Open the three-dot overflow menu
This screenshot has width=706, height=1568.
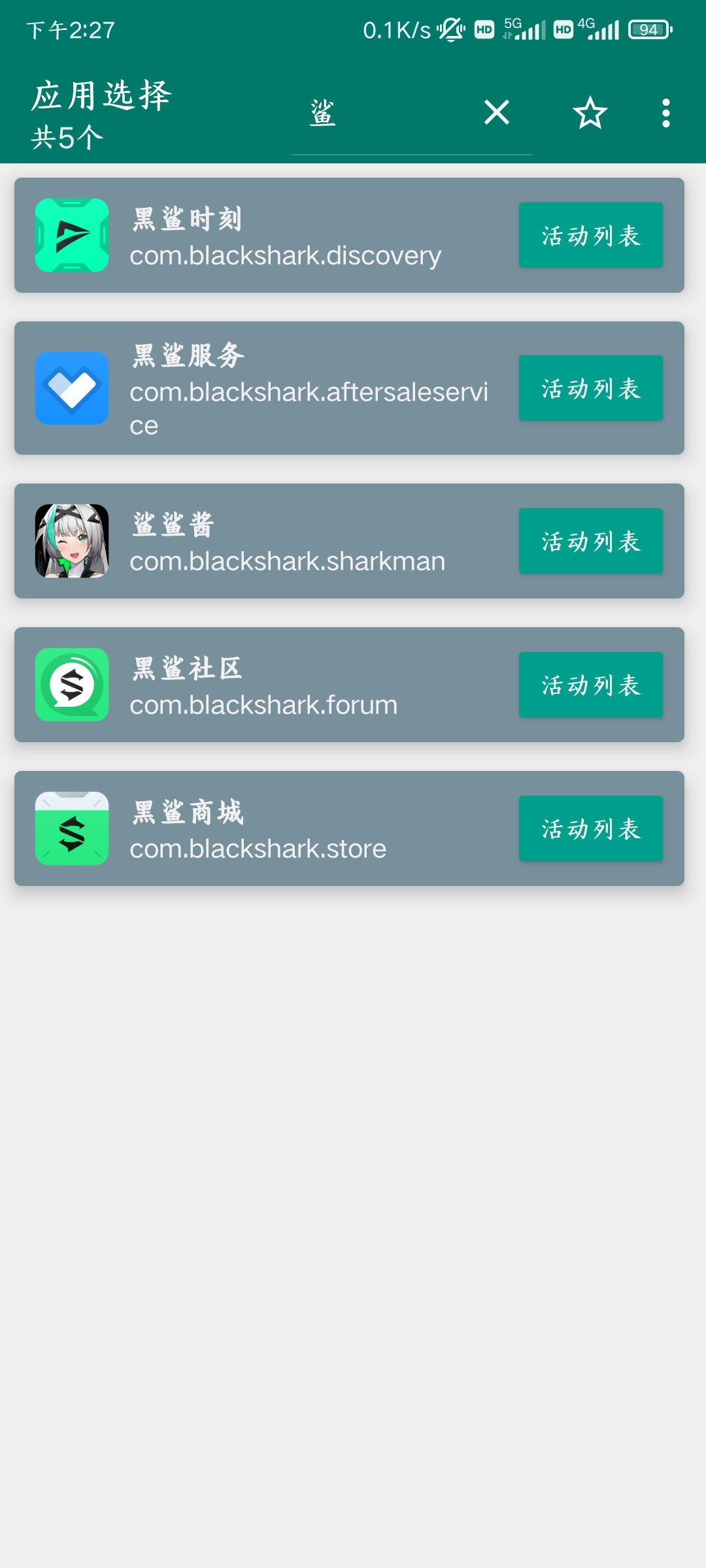[665, 113]
